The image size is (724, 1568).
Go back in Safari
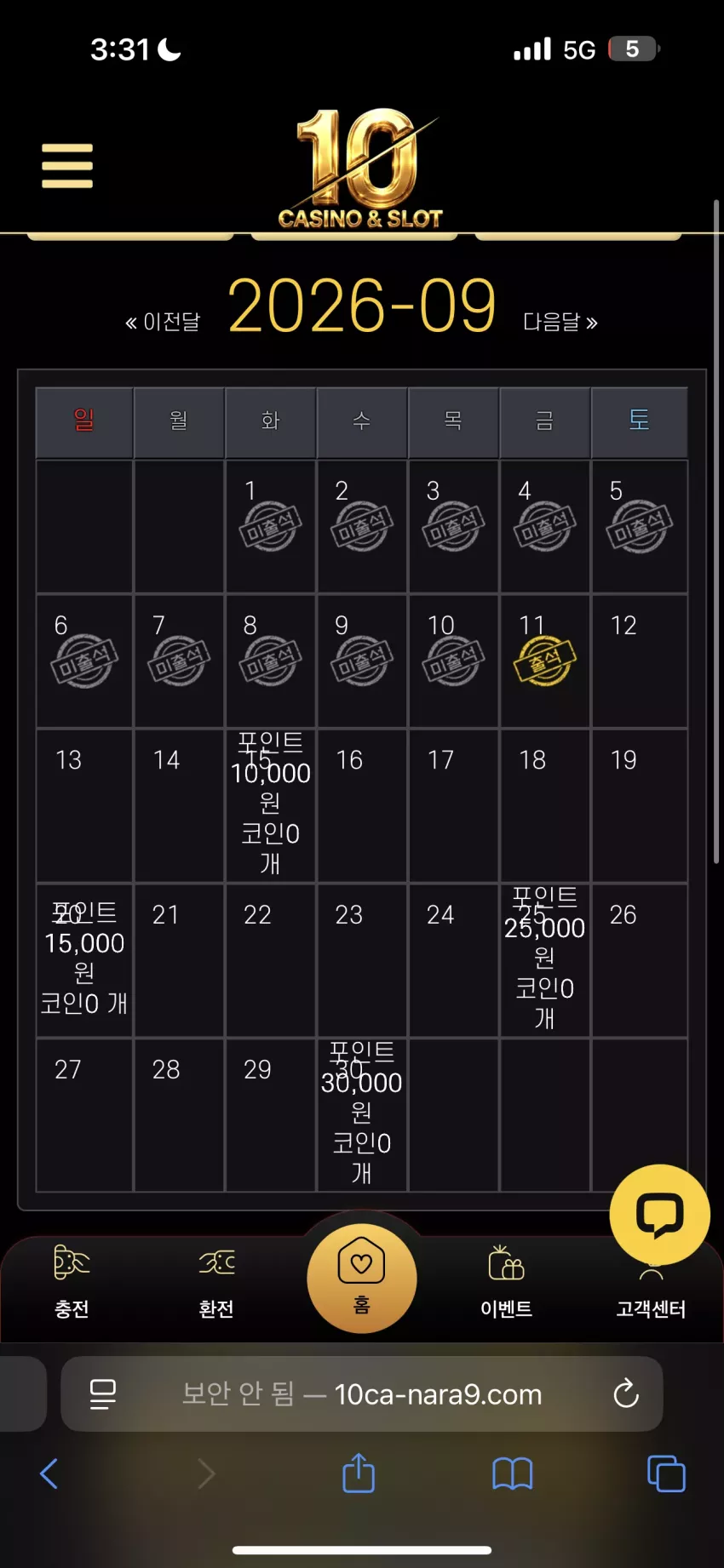(x=49, y=1474)
